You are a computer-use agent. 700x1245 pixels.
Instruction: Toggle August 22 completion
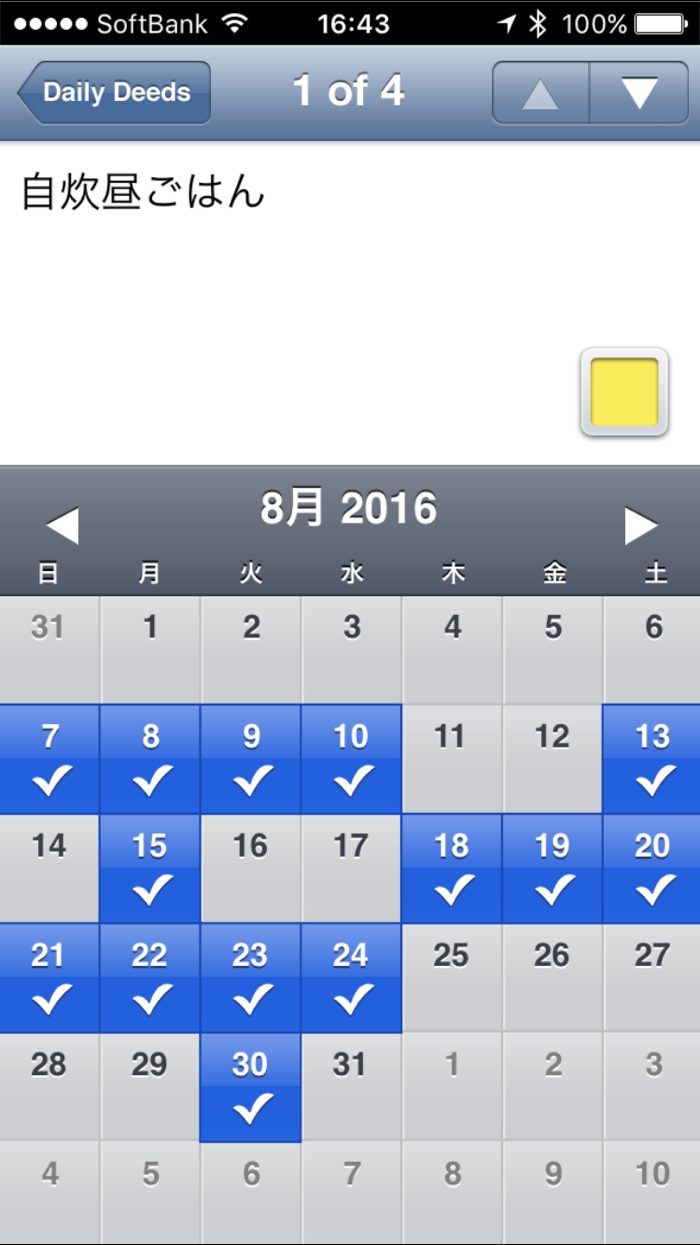tap(150, 977)
